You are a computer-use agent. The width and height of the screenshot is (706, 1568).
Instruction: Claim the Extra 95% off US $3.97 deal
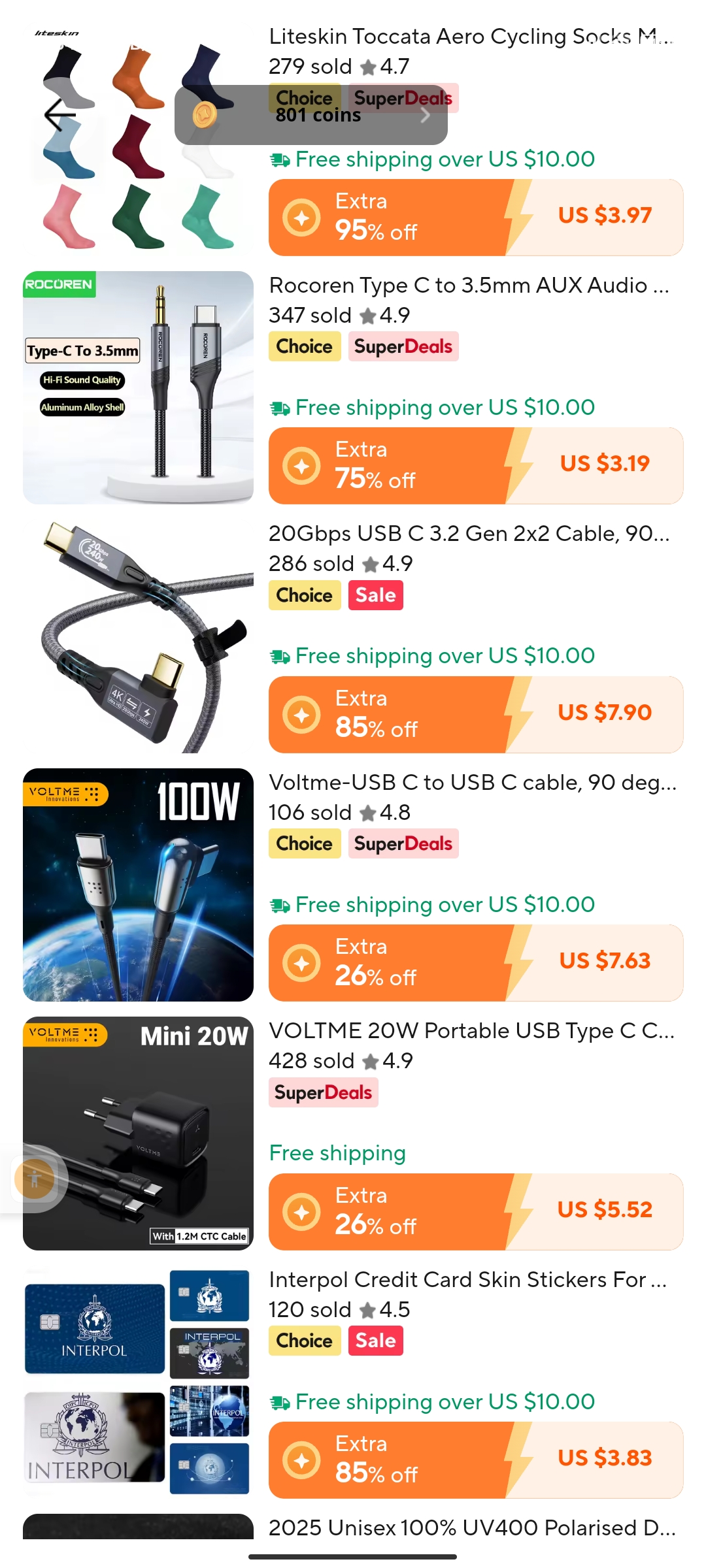coord(475,218)
